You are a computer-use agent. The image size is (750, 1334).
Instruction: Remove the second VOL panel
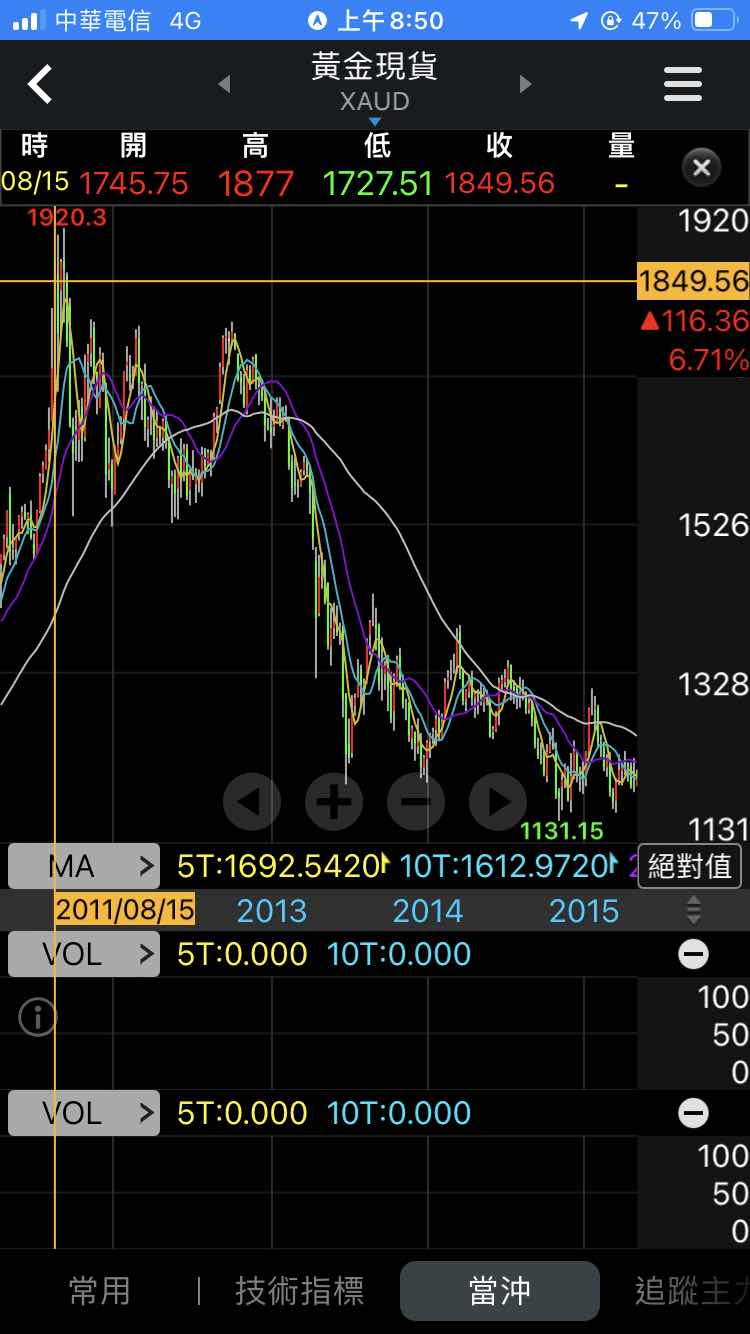pos(693,1113)
